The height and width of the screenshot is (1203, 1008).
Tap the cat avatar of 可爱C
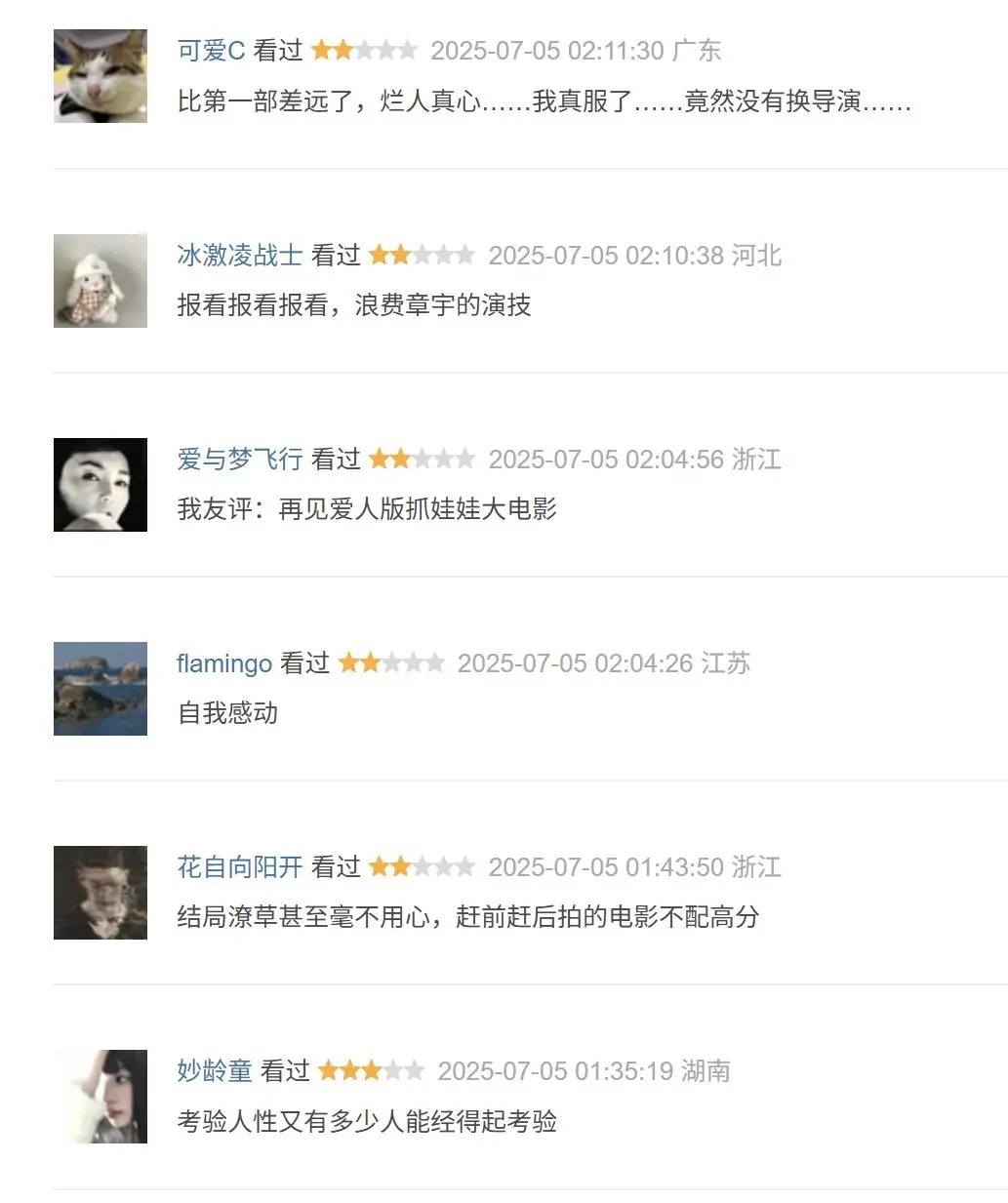(x=101, y=76)
